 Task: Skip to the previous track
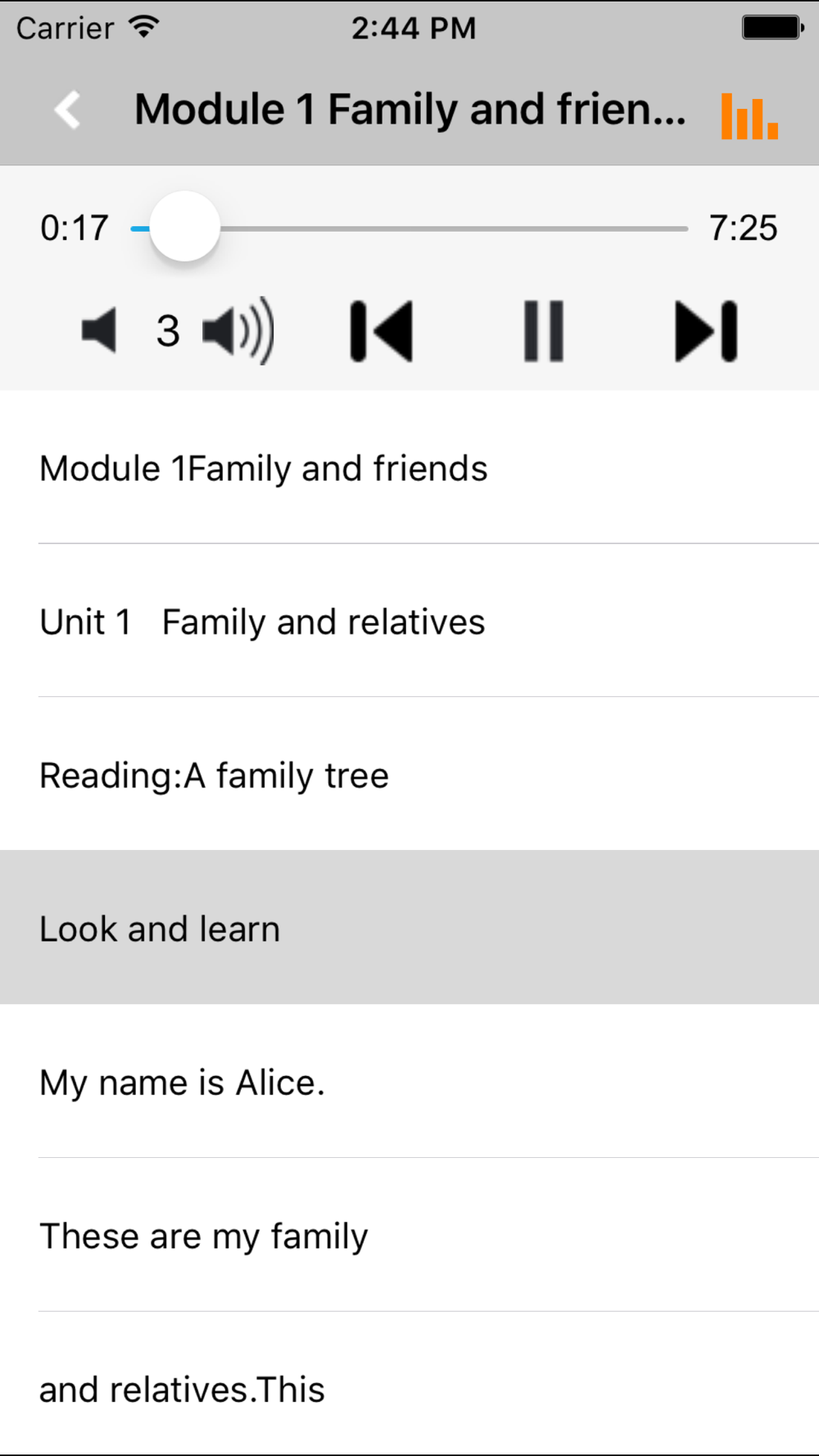click(382, 331)
